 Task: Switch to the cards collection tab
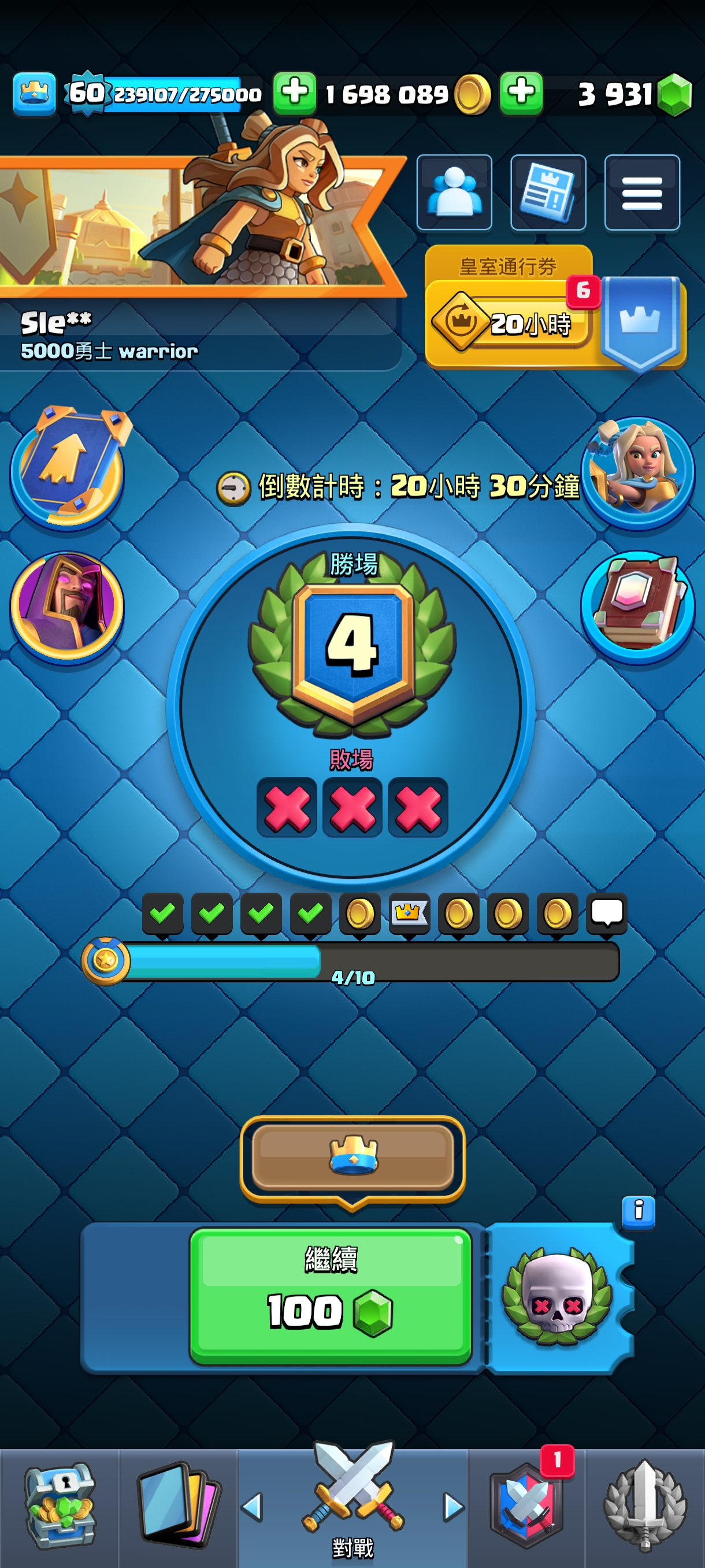177,1506
